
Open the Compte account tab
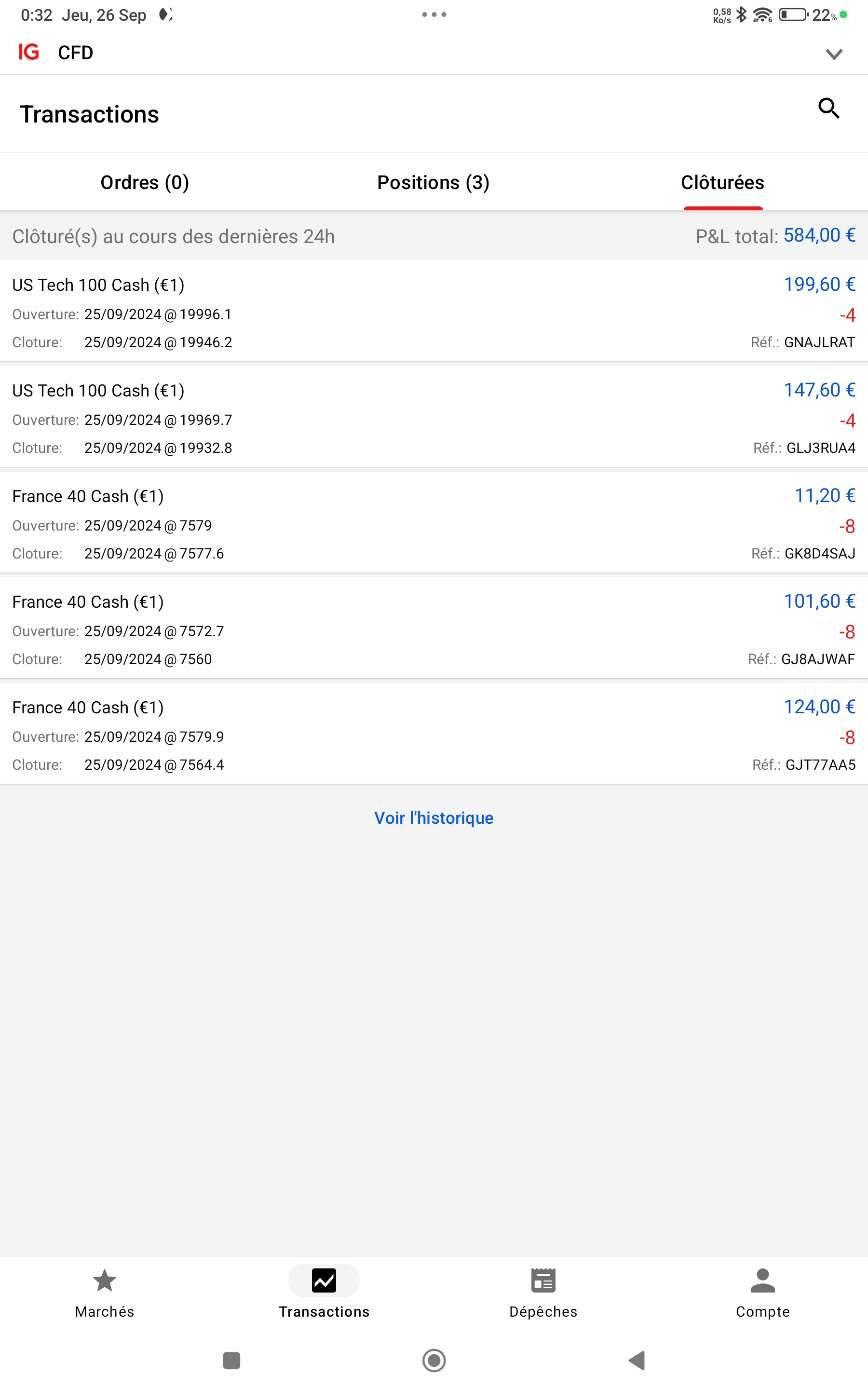762,1293
